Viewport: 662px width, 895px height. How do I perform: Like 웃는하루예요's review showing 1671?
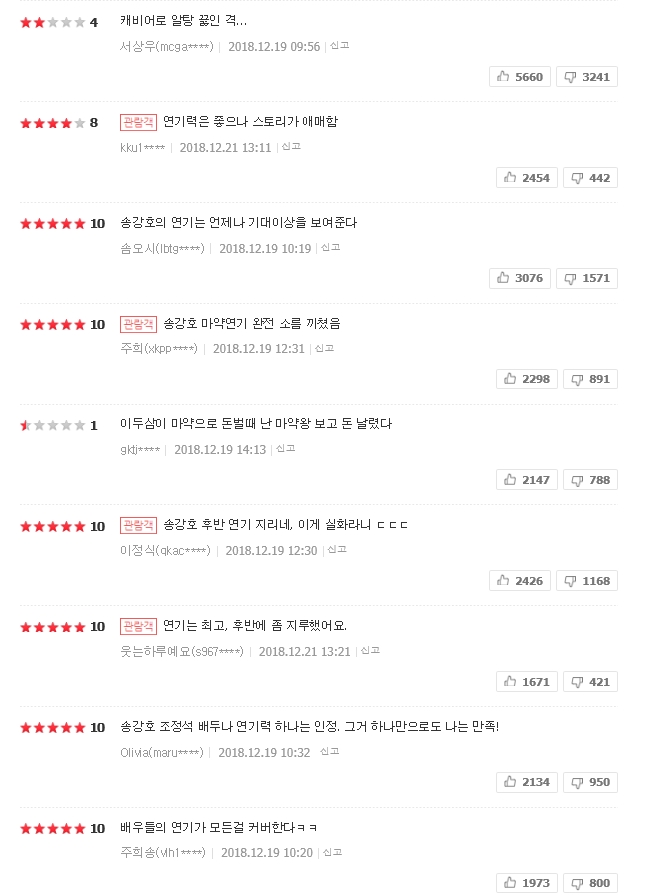coord(526,682)
